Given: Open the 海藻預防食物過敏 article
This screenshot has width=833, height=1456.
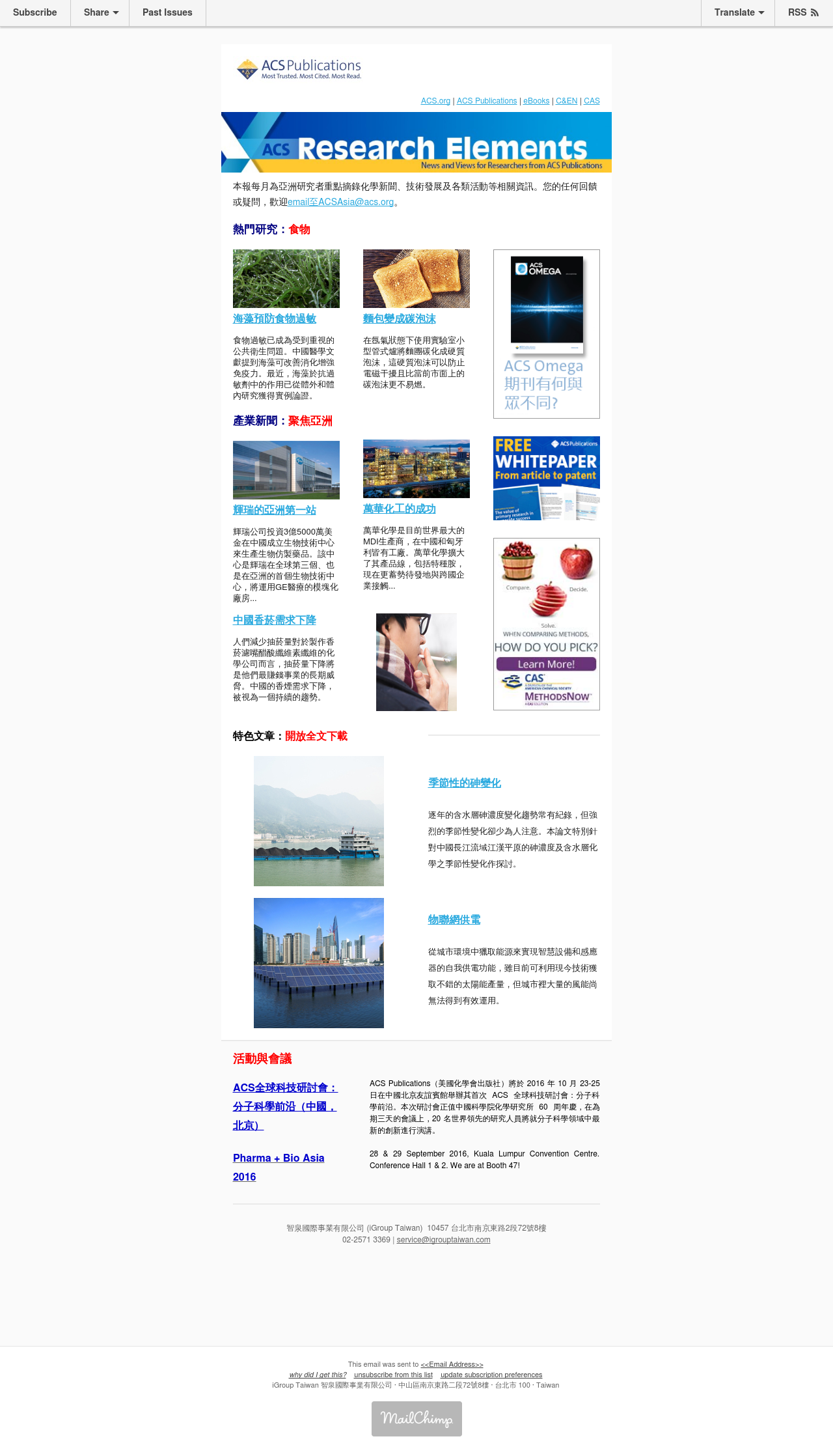Looking at the screenshot, I should click(275, 318).
